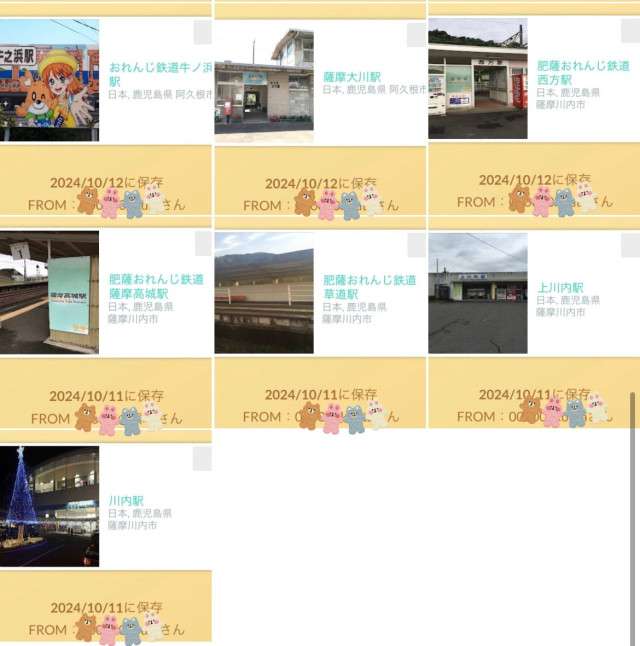The image size is (640, 646).
Task: Select the grey box on 上川内駅 card
Action: pyautogui.click(x=630, y=245)
